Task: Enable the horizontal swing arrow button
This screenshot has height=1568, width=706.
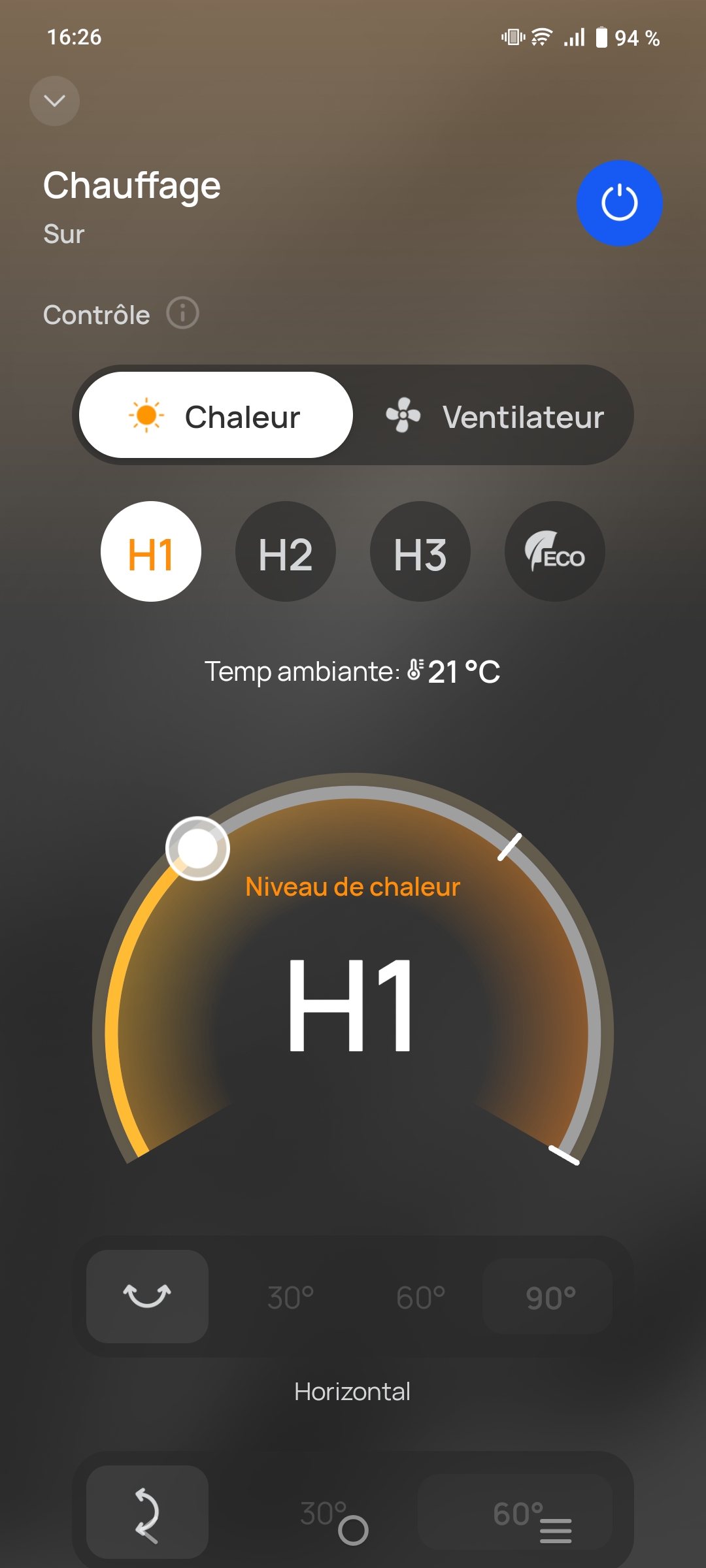Action: pyautogui.click(x=148, y=1296)
